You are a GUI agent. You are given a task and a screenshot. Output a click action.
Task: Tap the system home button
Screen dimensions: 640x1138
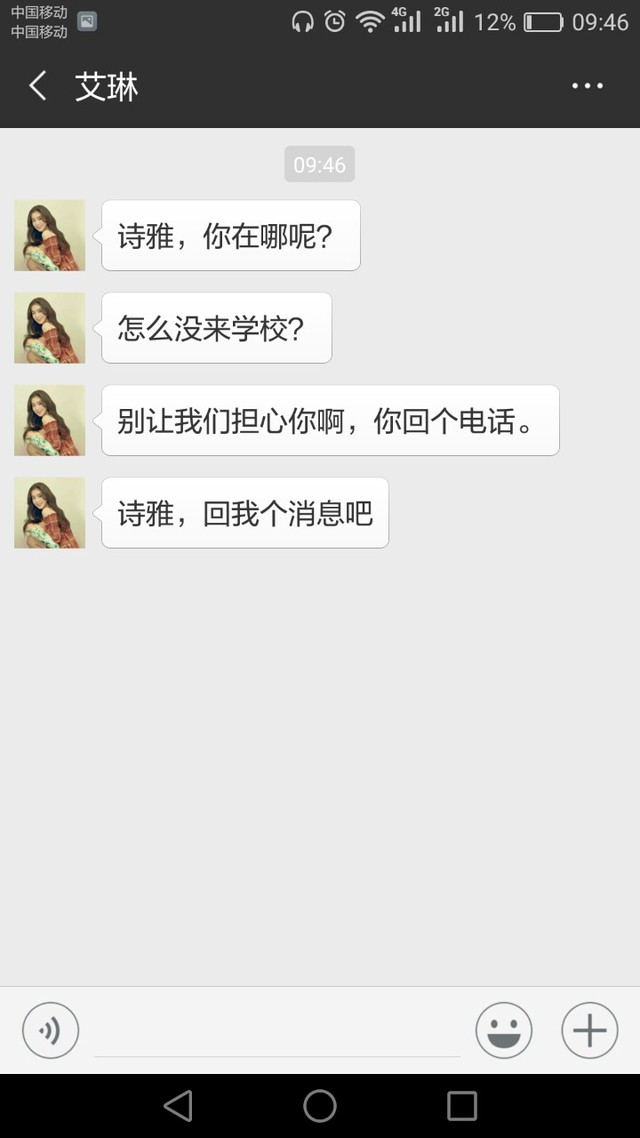(320, 1105)
